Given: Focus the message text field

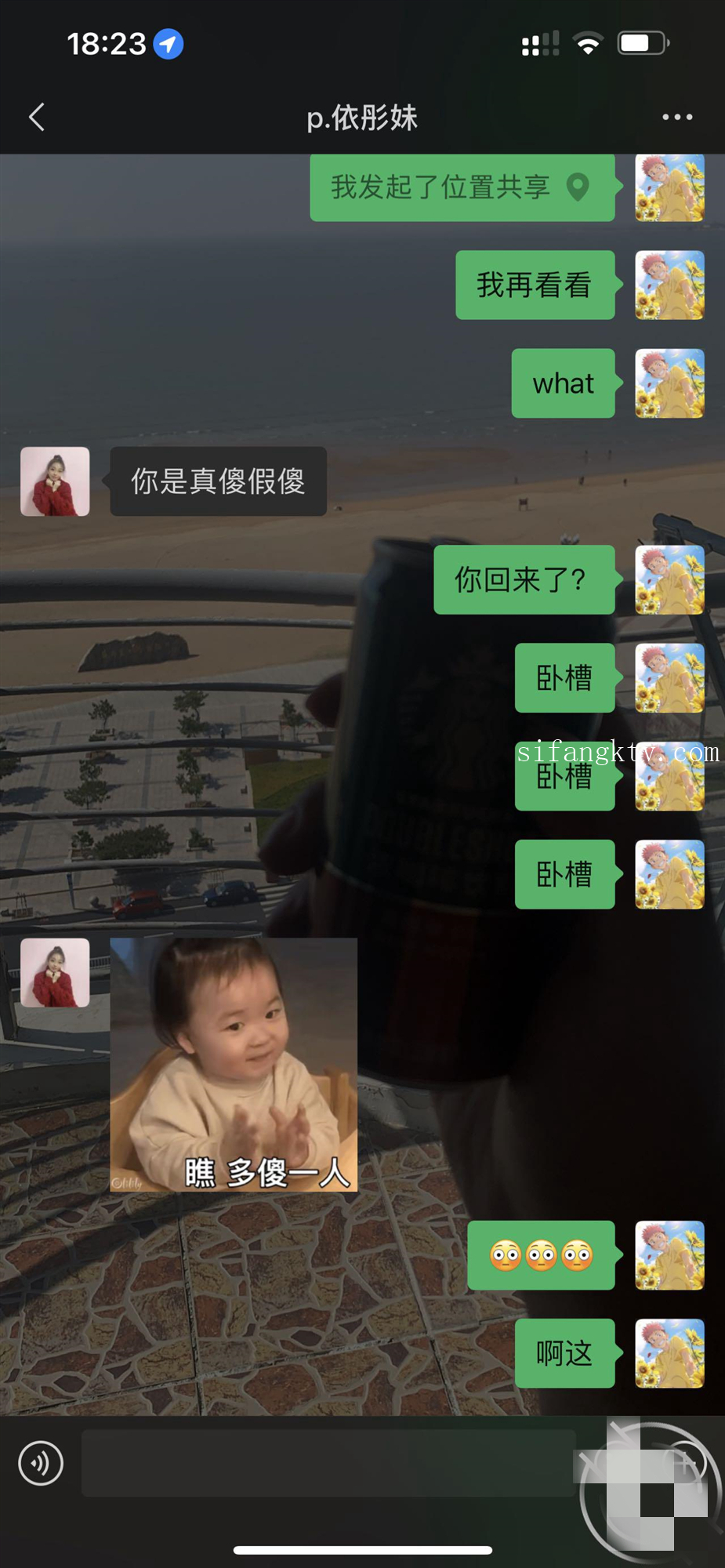Looking at the screenshot, I should pyautogui.click(x=329, y=1463).
